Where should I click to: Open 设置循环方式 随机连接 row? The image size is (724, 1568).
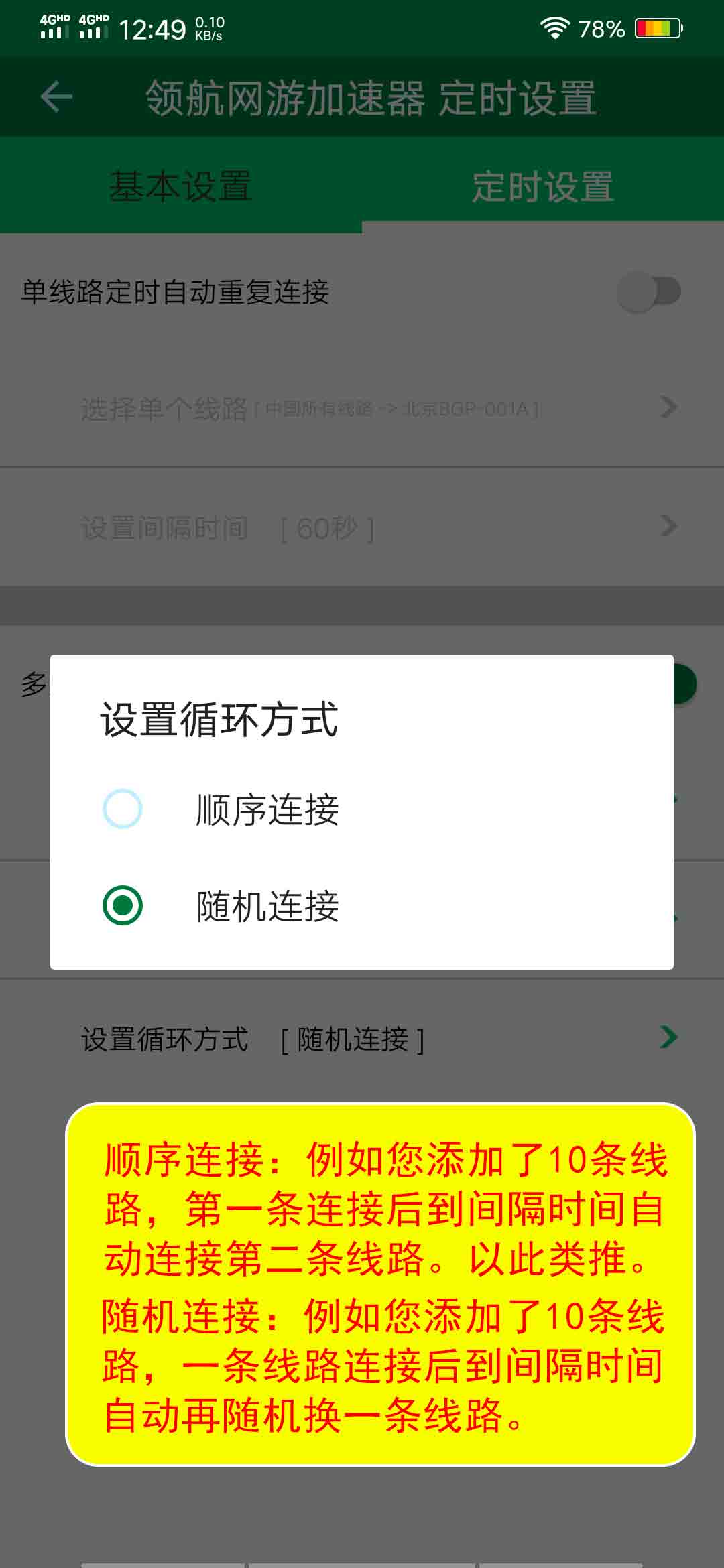pyautogui.click(x=362, y=1039)
